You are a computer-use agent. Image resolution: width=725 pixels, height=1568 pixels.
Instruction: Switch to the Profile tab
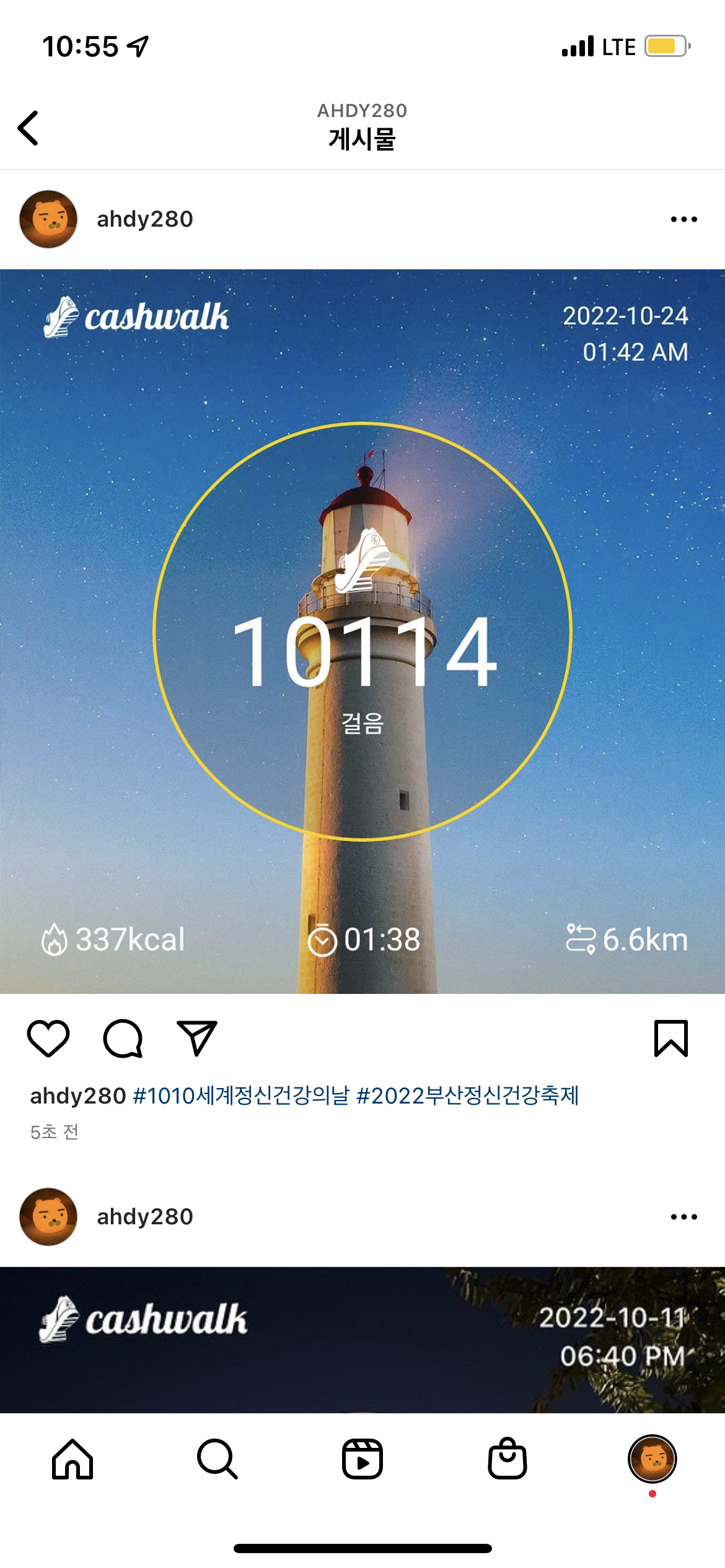(x=652, y=1459)
